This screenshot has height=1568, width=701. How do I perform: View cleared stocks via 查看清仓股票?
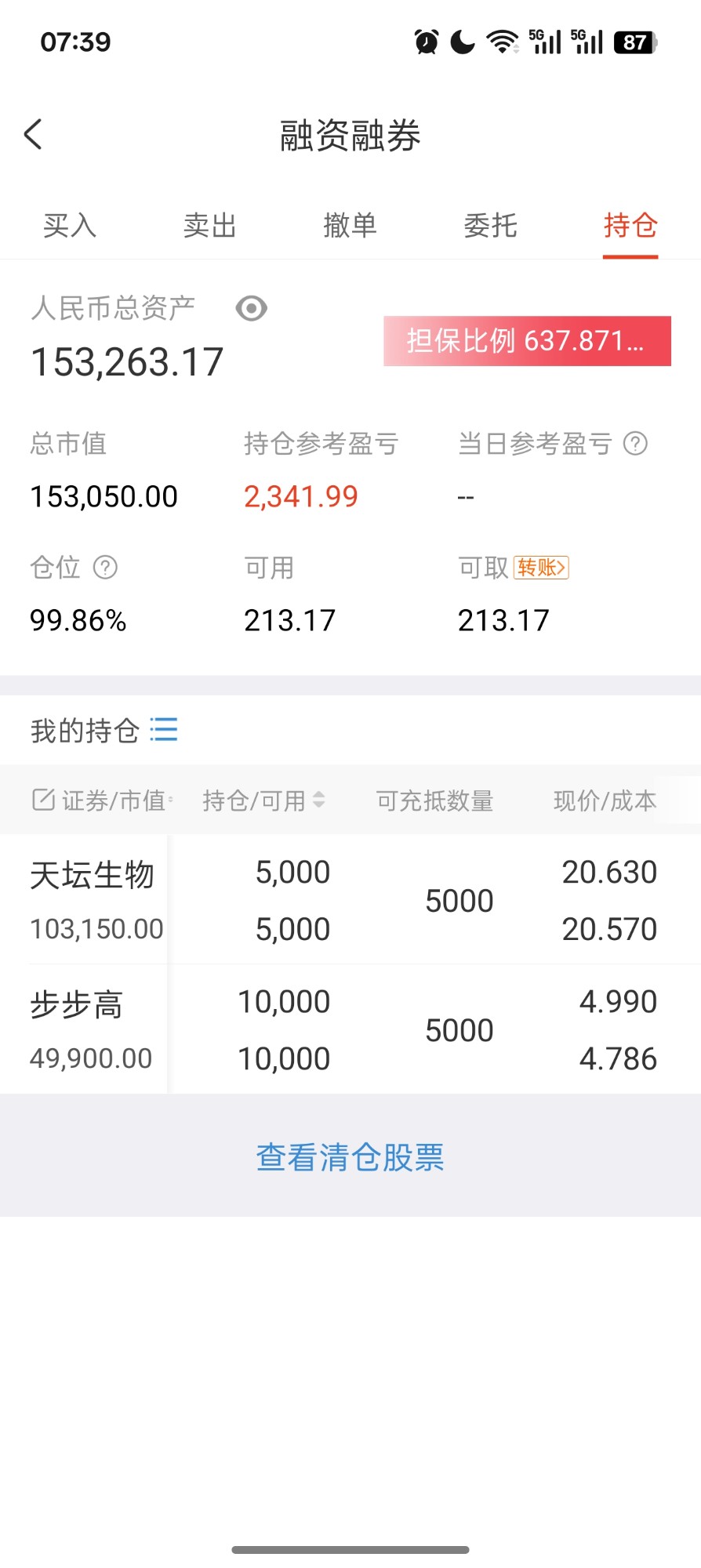coord(350,1157)
